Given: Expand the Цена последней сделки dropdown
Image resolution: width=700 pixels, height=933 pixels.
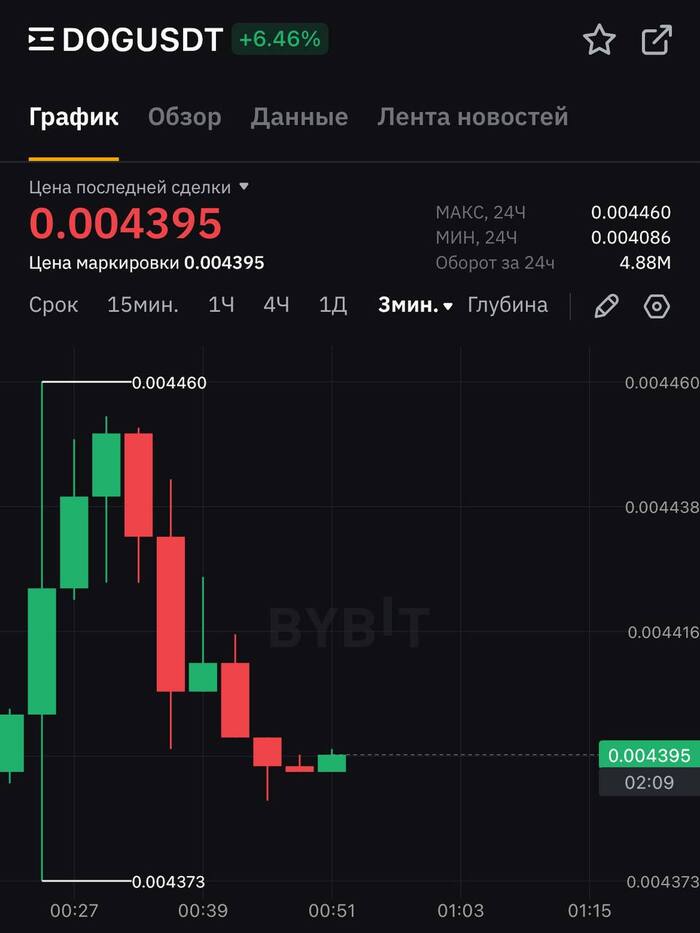Looking at the screenshot, I should pyautogui.click(x=244, y=187).
